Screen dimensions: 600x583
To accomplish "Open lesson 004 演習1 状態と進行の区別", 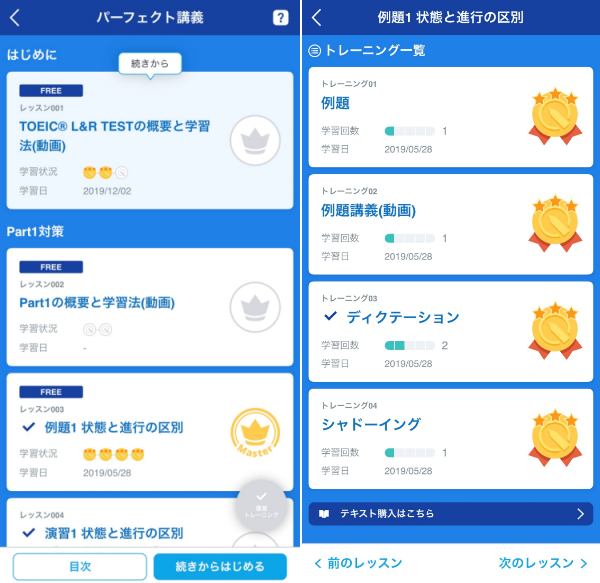I will (x=120, y=531).
